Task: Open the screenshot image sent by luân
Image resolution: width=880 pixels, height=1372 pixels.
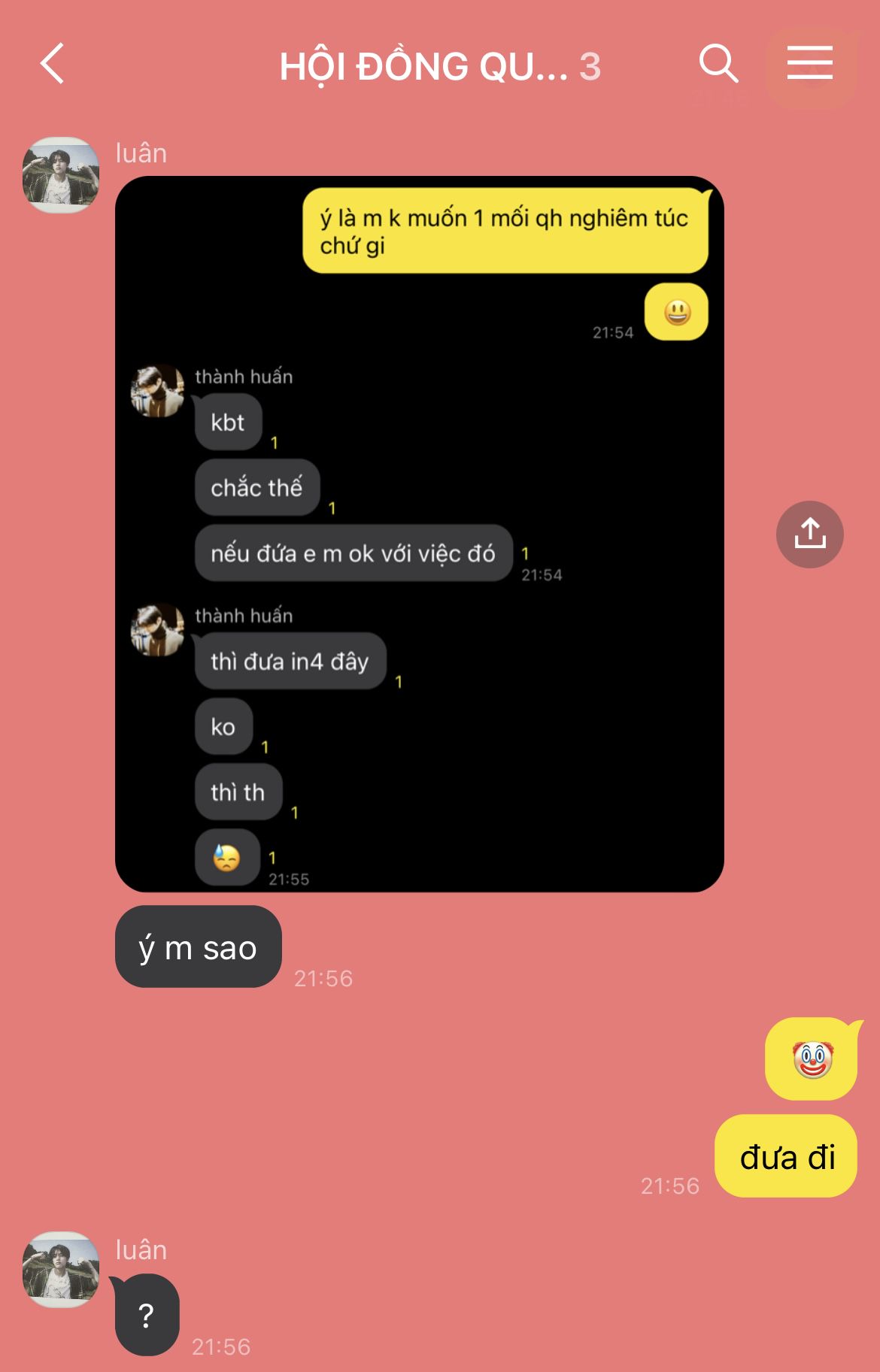Action: (x=419, y=534)
